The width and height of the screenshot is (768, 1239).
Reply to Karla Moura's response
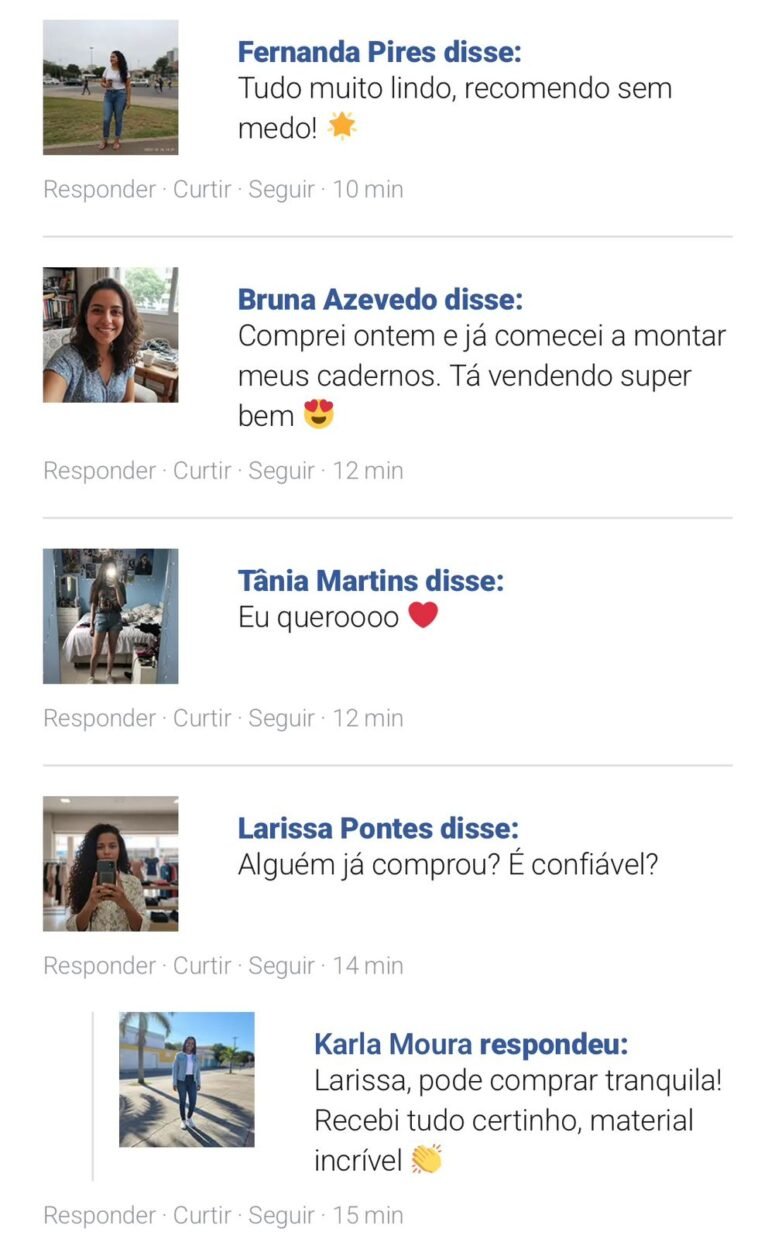[x=99, y=1216]
